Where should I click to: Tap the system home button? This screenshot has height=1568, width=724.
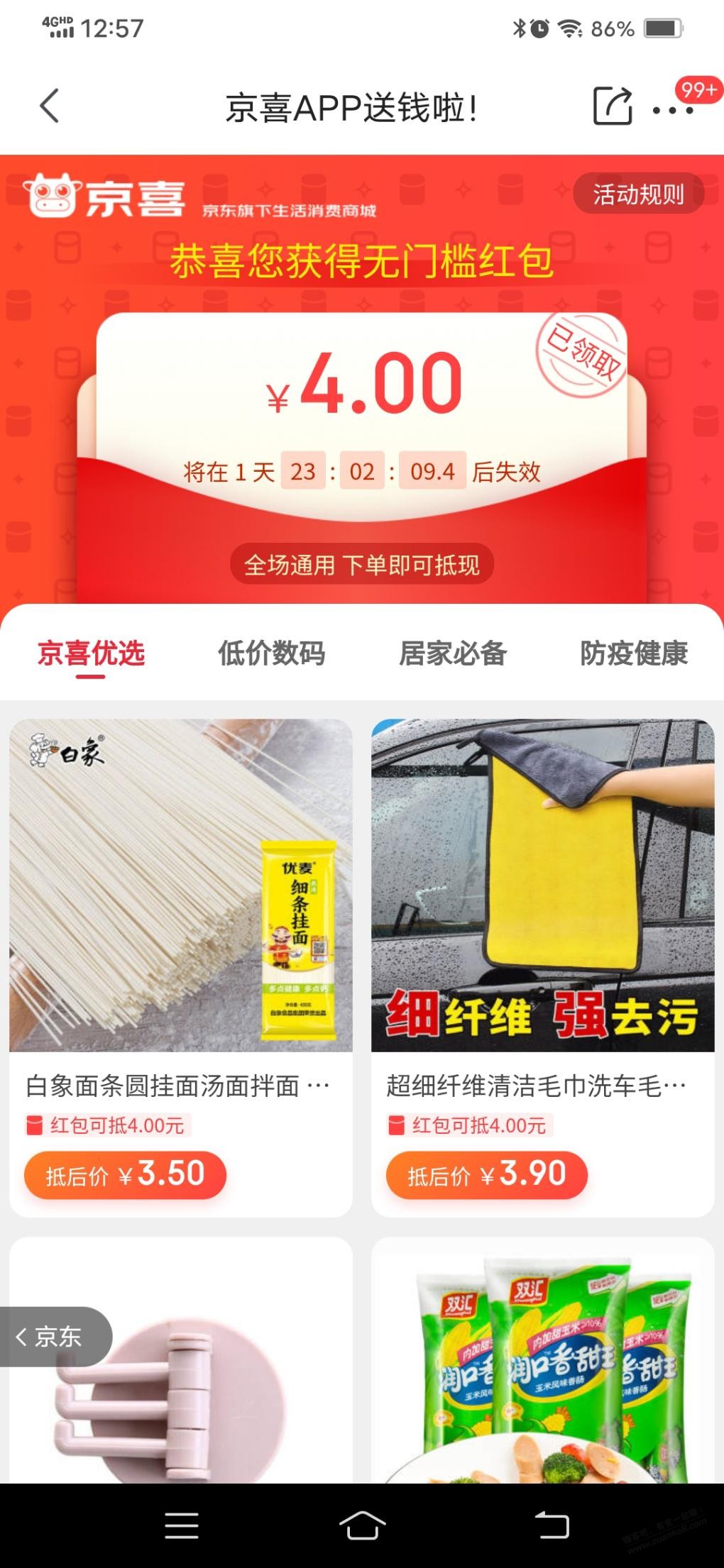pyautogui.click(x=362, y=1525)
